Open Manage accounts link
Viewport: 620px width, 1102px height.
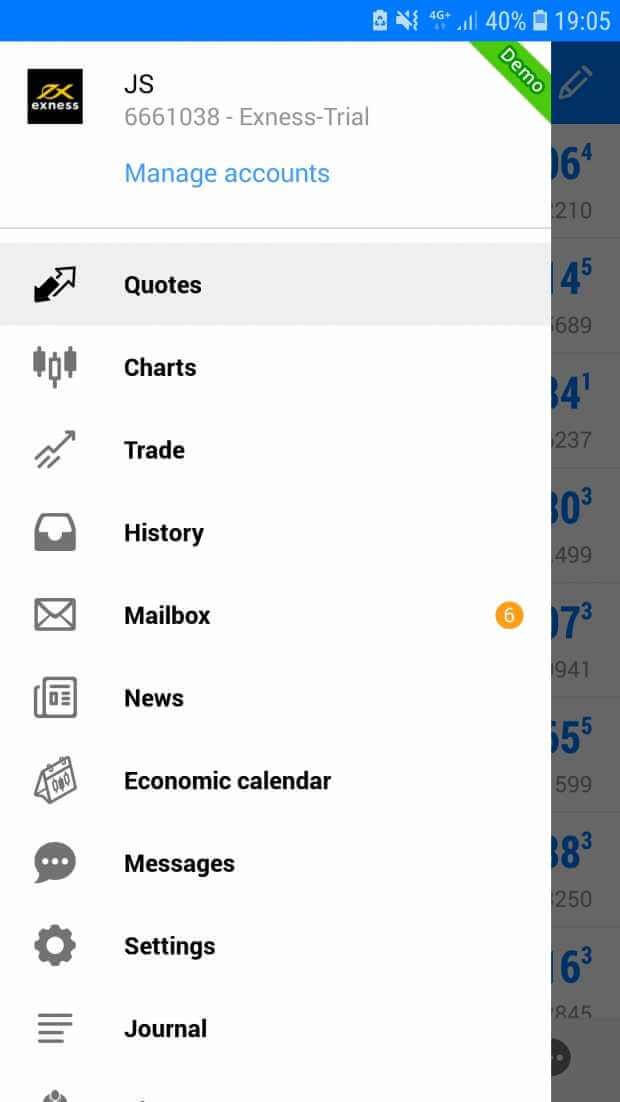[x=226, y=173]
